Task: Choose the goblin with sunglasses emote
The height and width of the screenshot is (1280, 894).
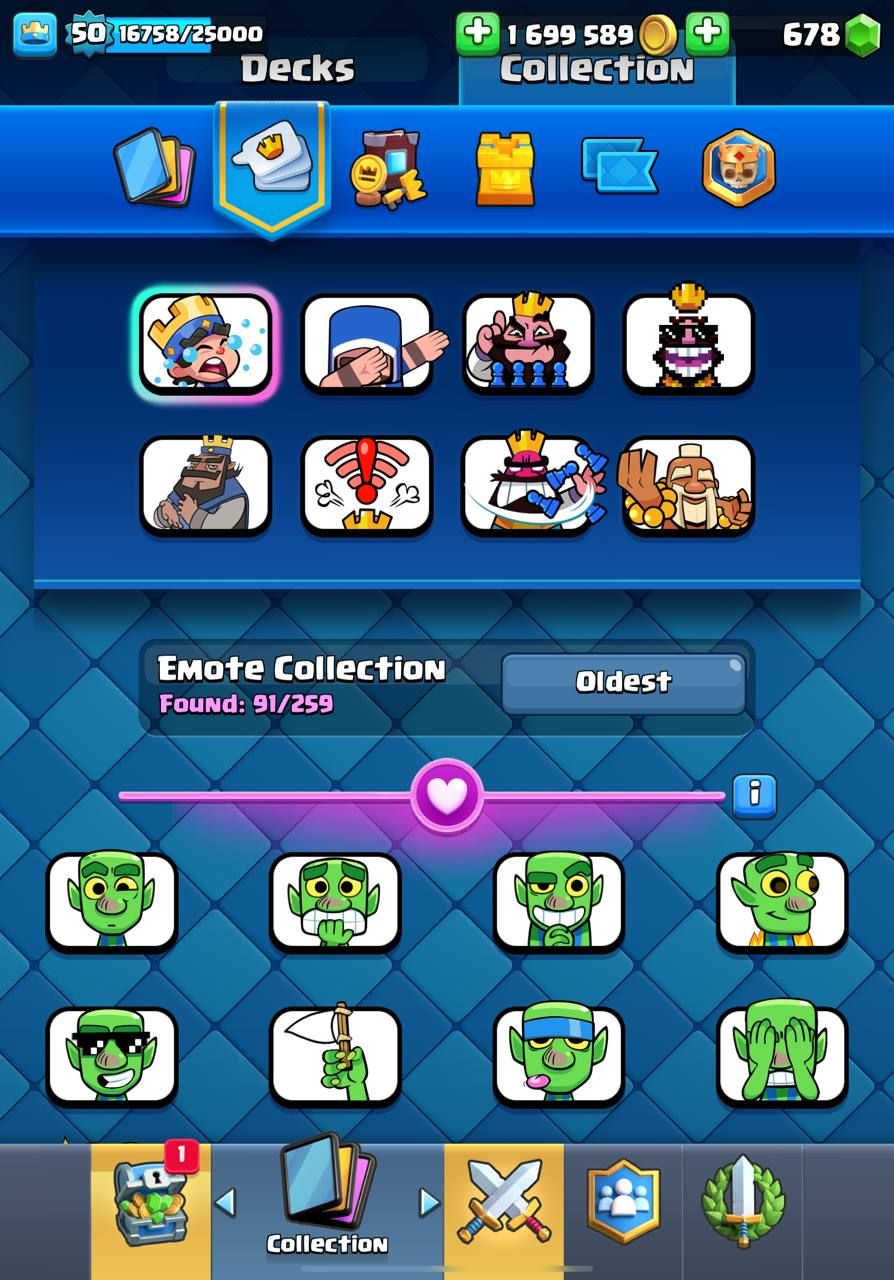Action: [111, 1055]
